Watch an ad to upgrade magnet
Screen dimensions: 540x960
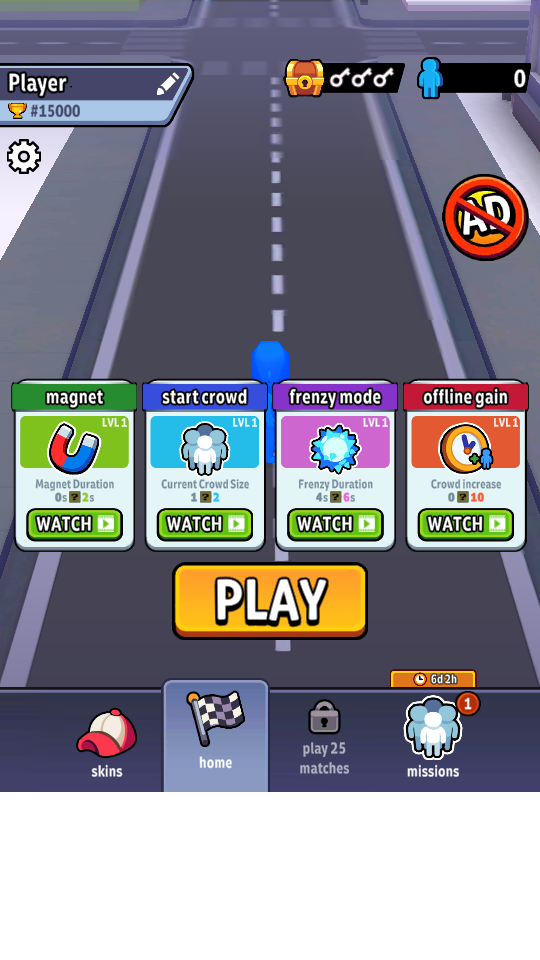click(75, 524)
